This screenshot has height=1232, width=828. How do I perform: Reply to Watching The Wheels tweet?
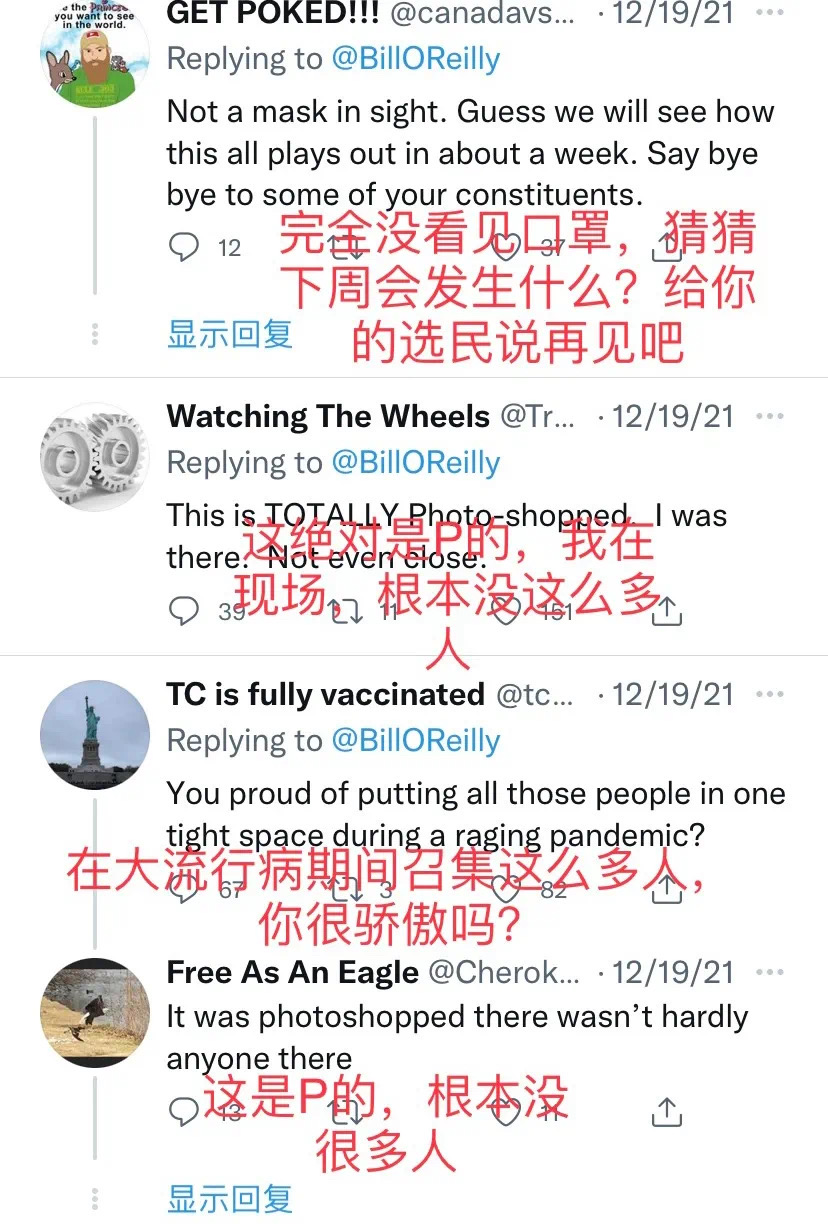click(184, 610)
